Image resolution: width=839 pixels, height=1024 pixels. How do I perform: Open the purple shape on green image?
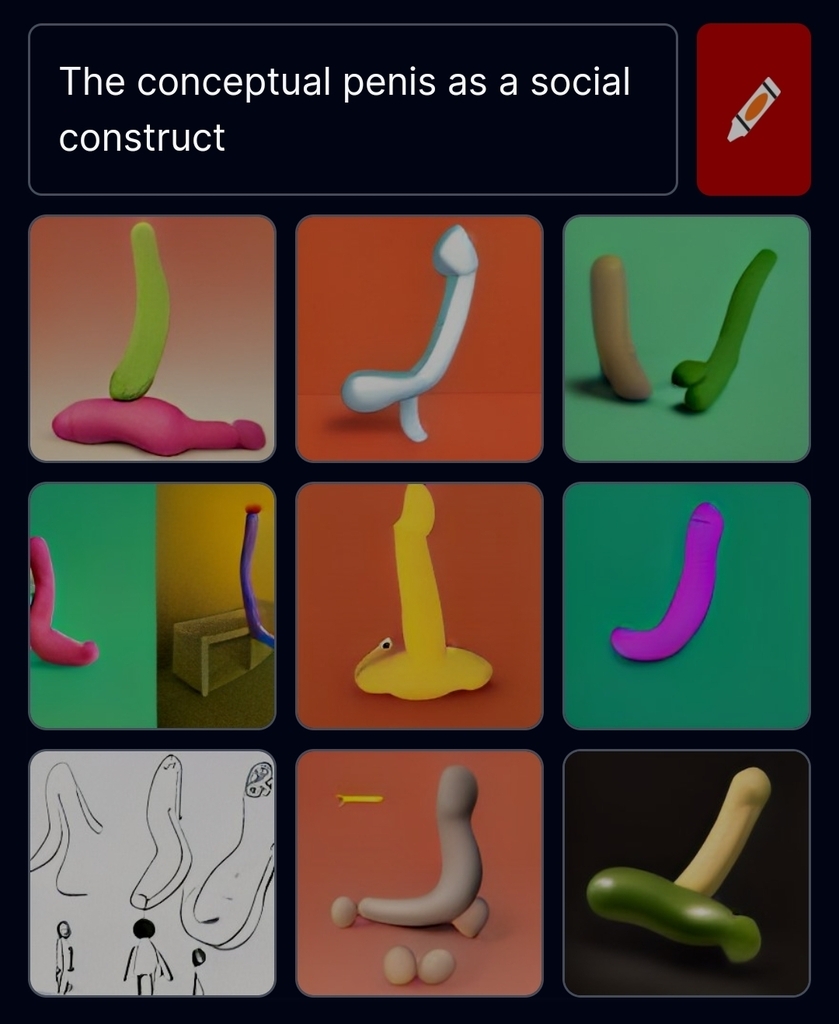click(686, 605)
